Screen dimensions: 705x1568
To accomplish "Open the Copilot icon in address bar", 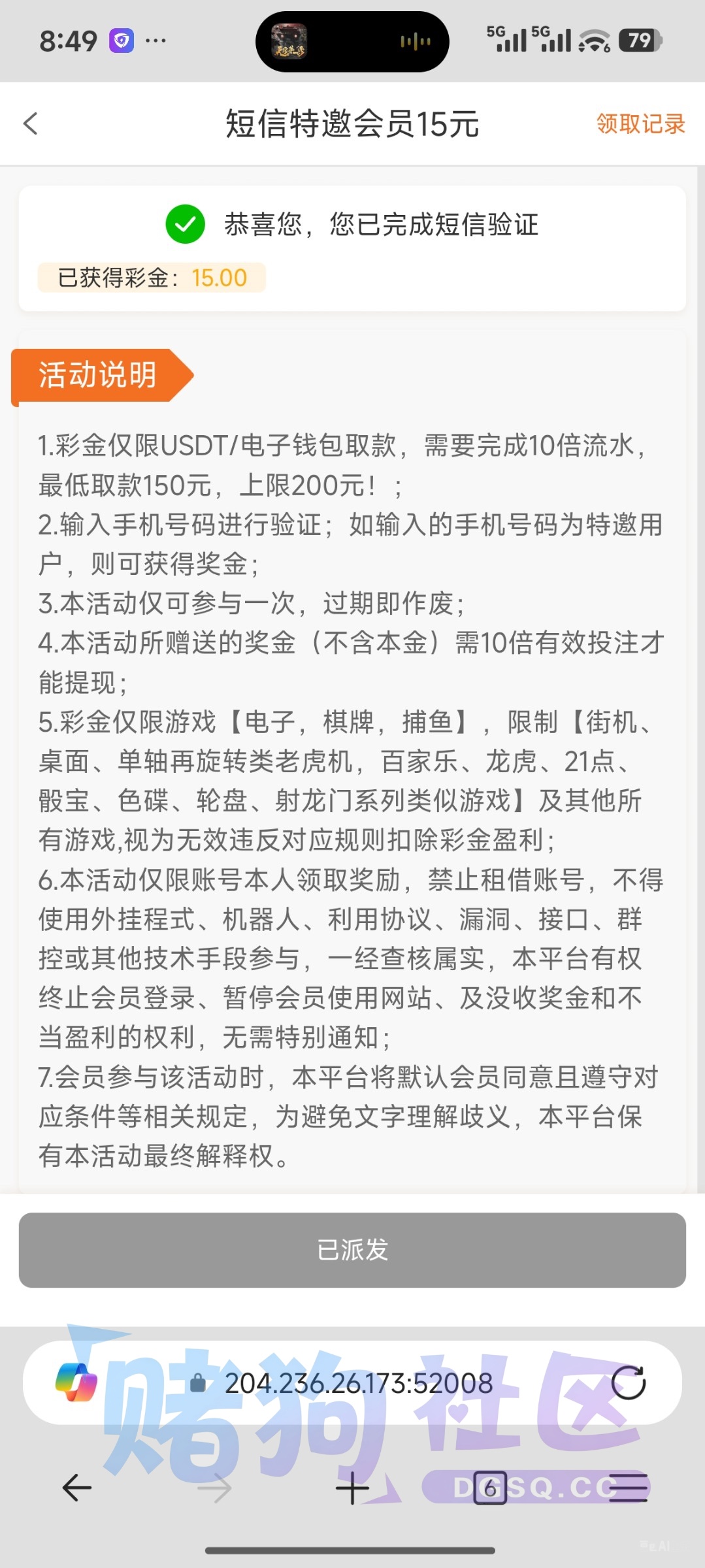I will pos(76,1382).
